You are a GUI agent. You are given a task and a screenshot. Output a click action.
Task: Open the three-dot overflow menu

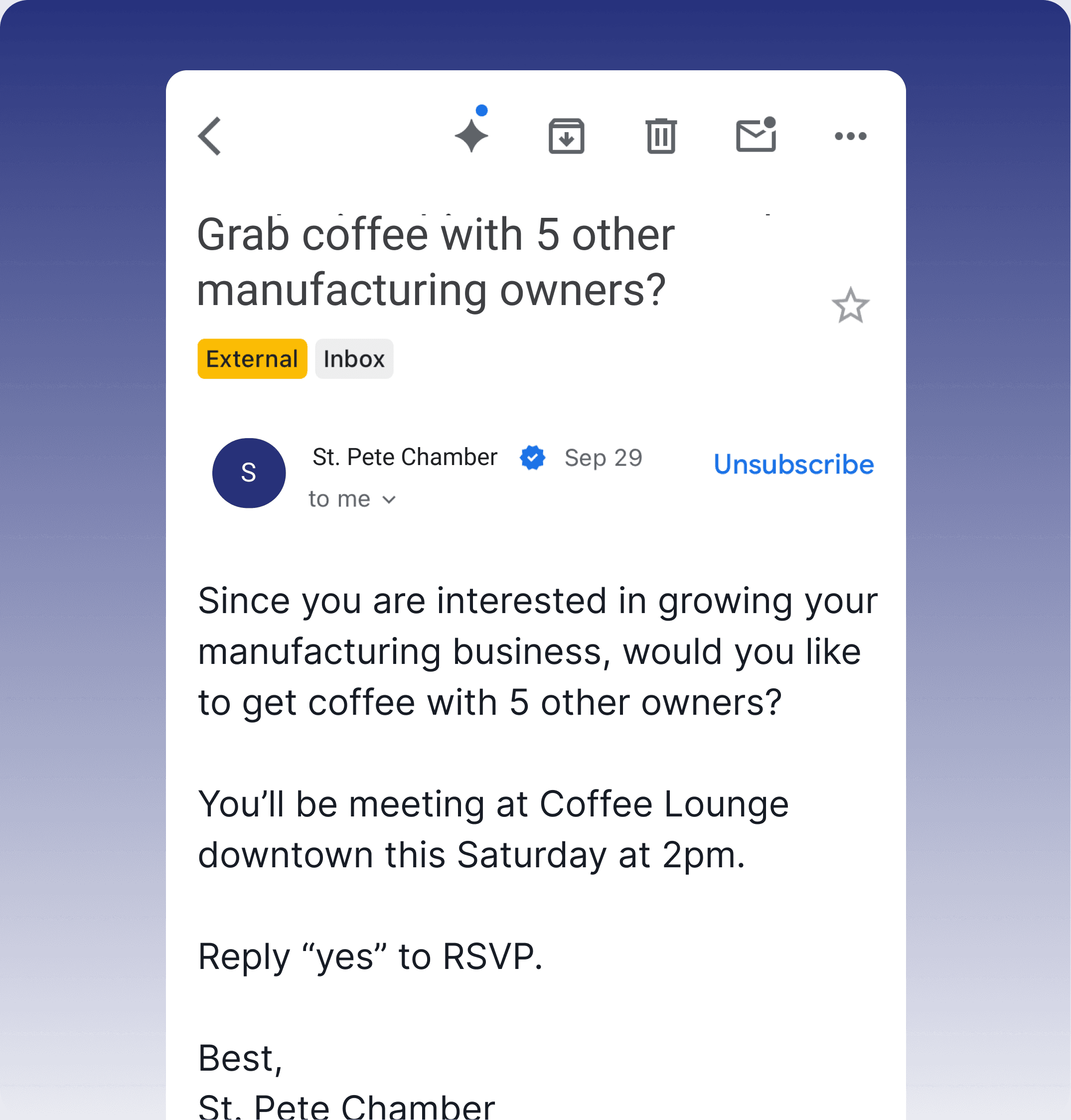tap(850, 136)
